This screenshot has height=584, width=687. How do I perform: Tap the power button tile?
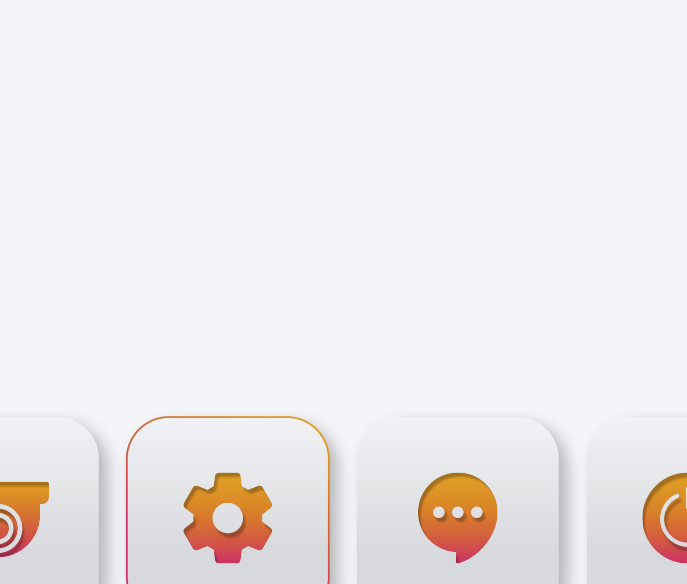[662, 516]
